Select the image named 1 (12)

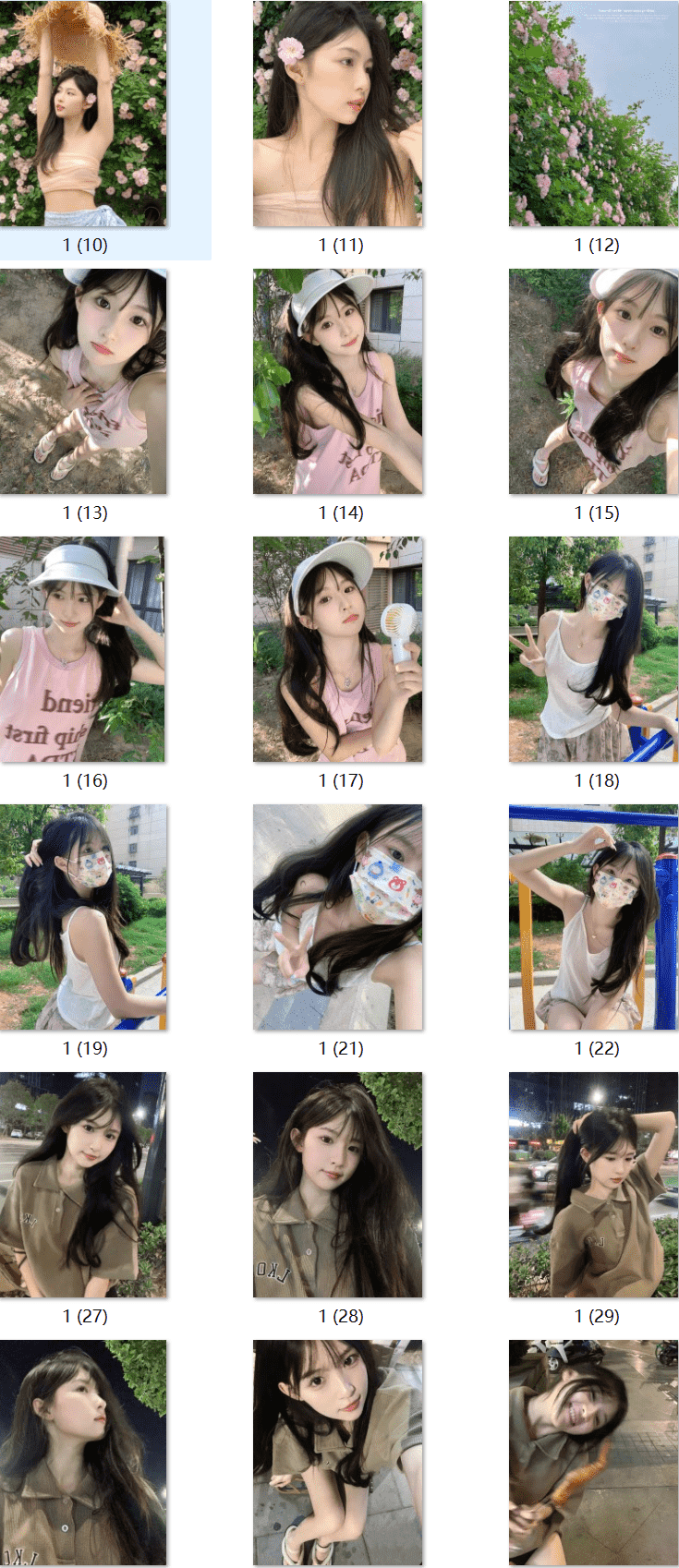[593, 114]
